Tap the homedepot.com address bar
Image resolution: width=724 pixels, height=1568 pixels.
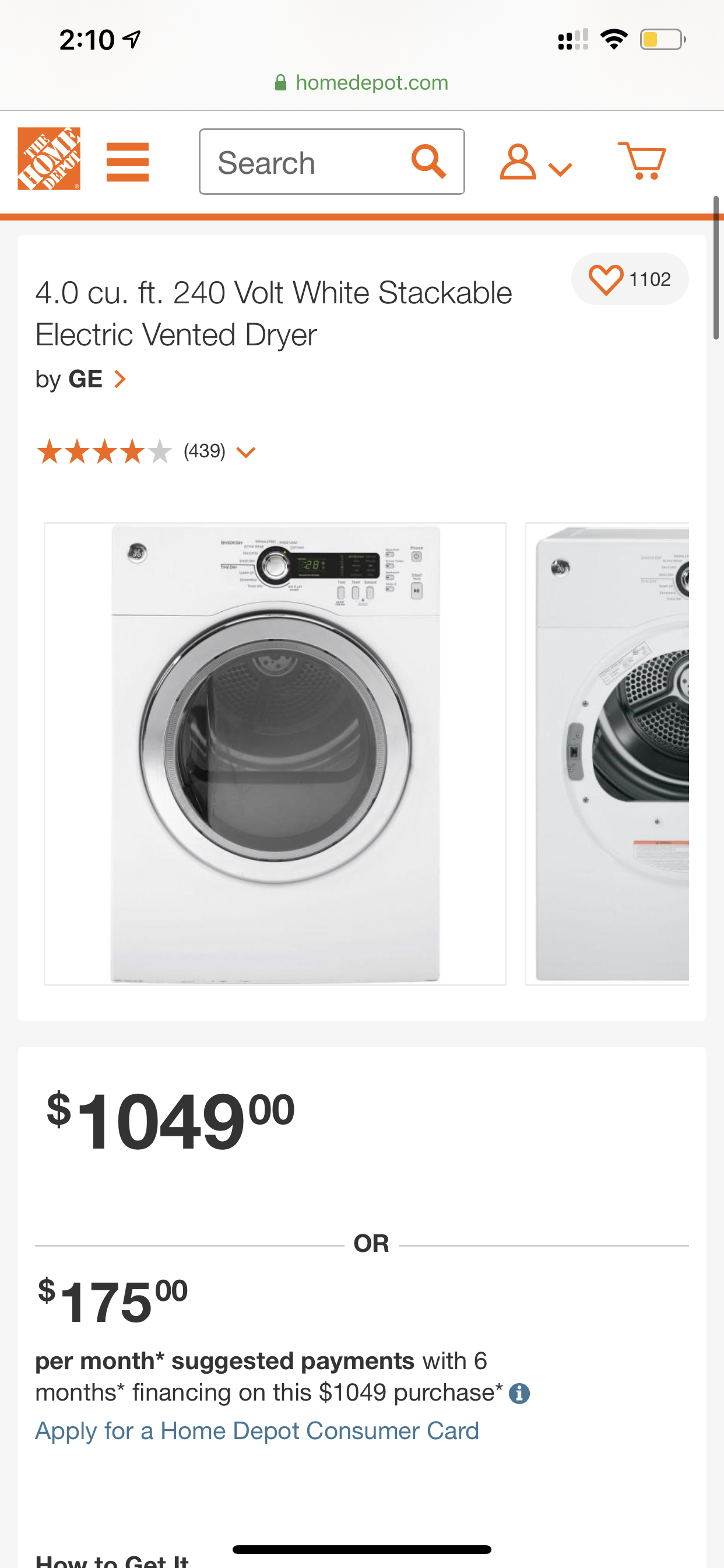[x=362, y=82]
